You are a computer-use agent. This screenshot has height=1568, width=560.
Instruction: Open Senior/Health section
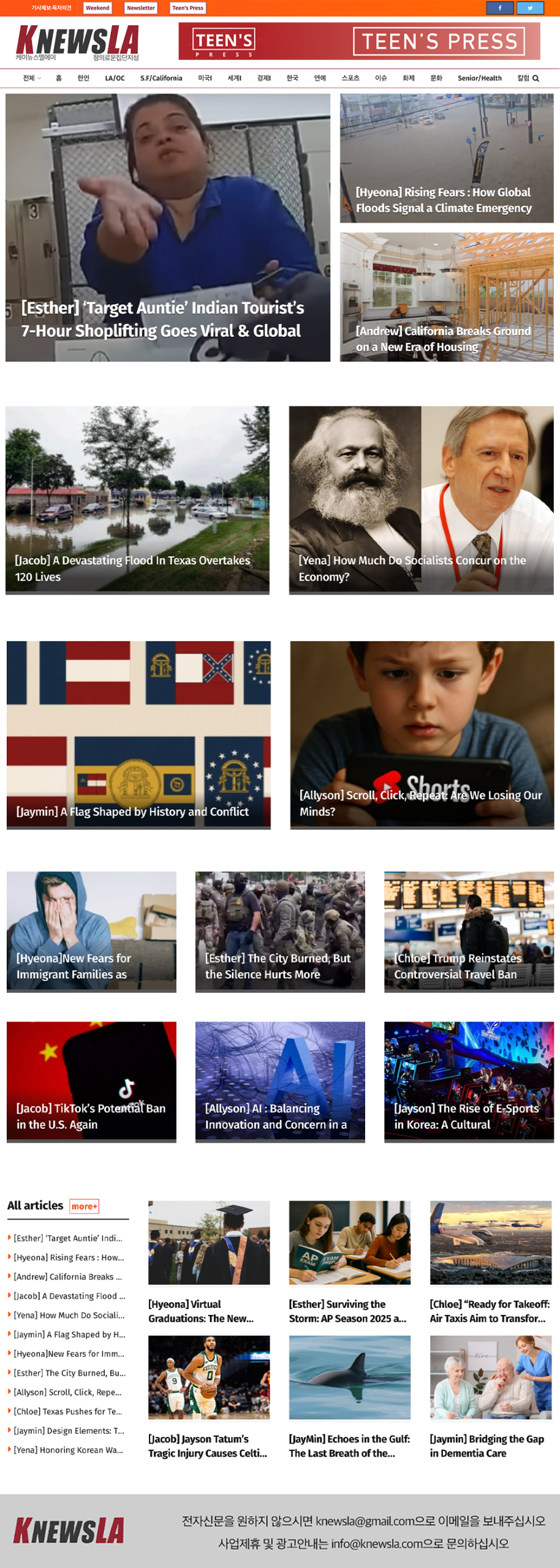pyautogui.click(x=479, y=78)
